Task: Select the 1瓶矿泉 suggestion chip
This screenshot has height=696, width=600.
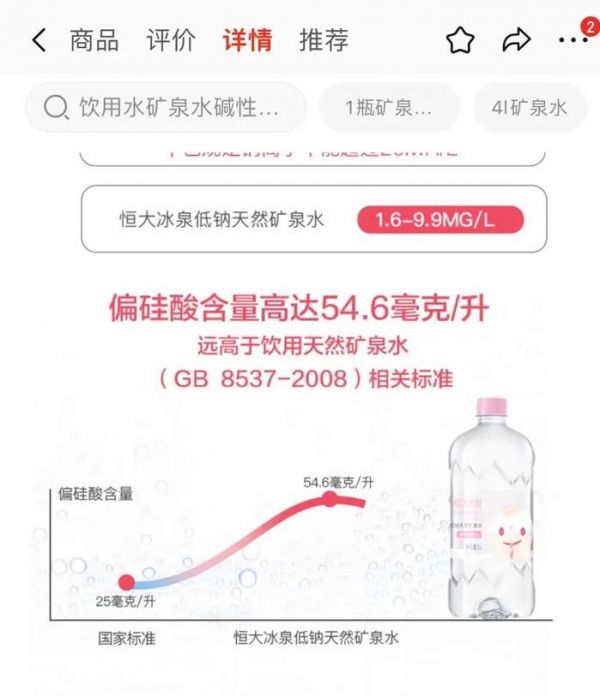Action: (389, 108)
